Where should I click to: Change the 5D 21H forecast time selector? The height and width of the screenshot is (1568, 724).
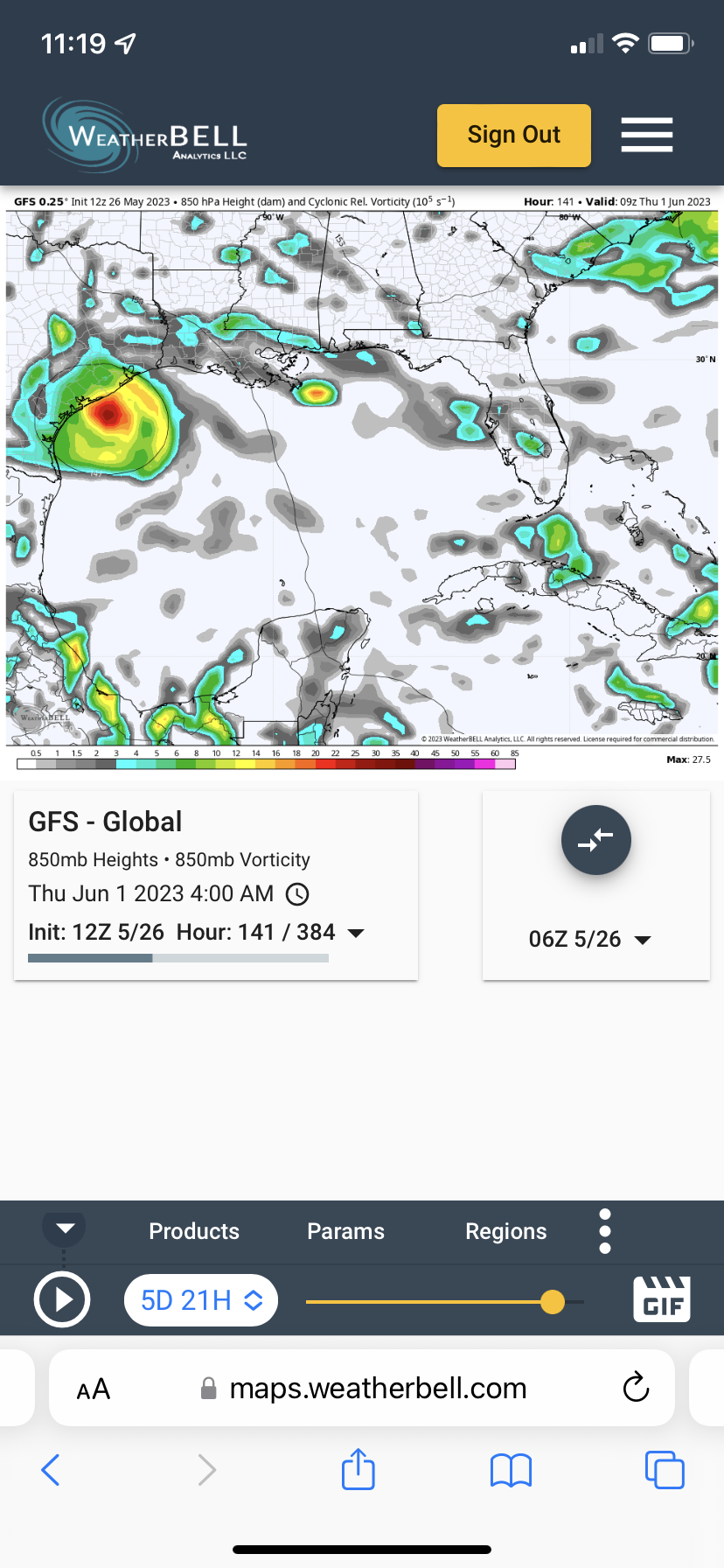[201, 1300]
